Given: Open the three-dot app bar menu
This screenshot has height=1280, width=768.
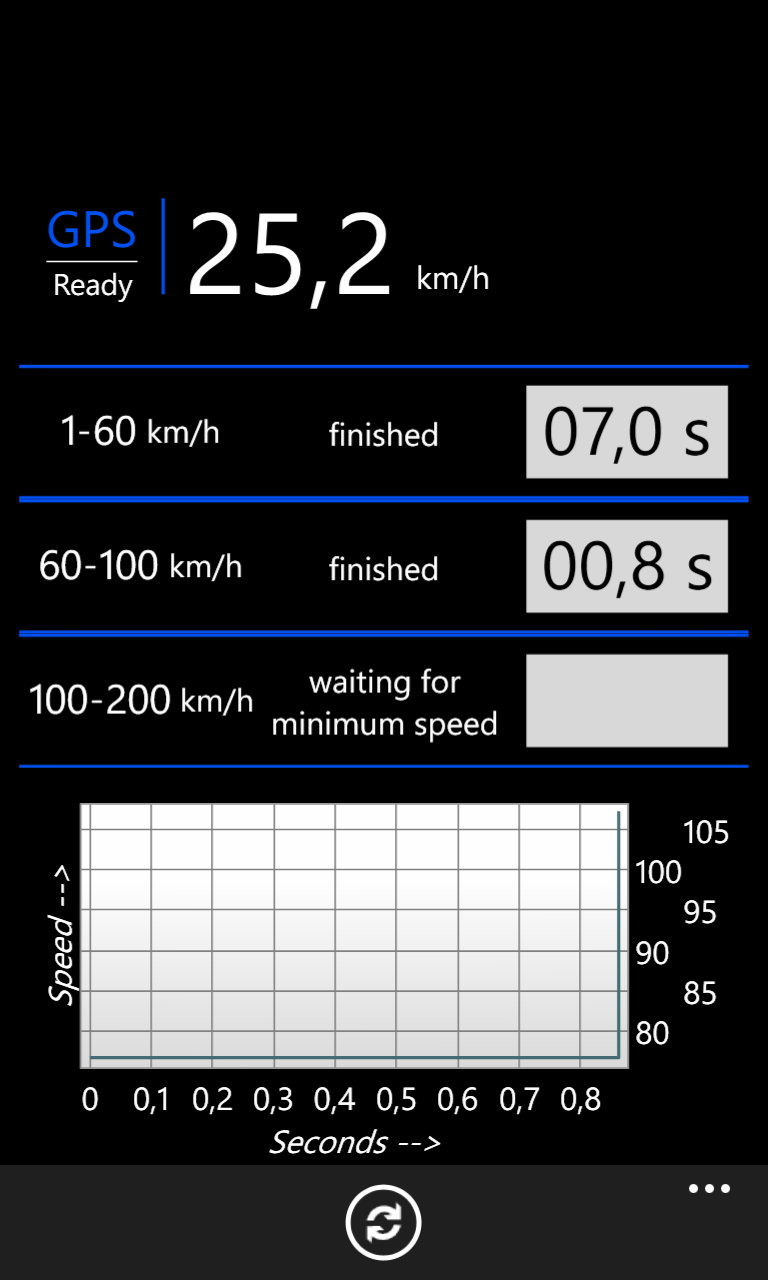Looking at the screenshot, I should [x=709, y=1189].
